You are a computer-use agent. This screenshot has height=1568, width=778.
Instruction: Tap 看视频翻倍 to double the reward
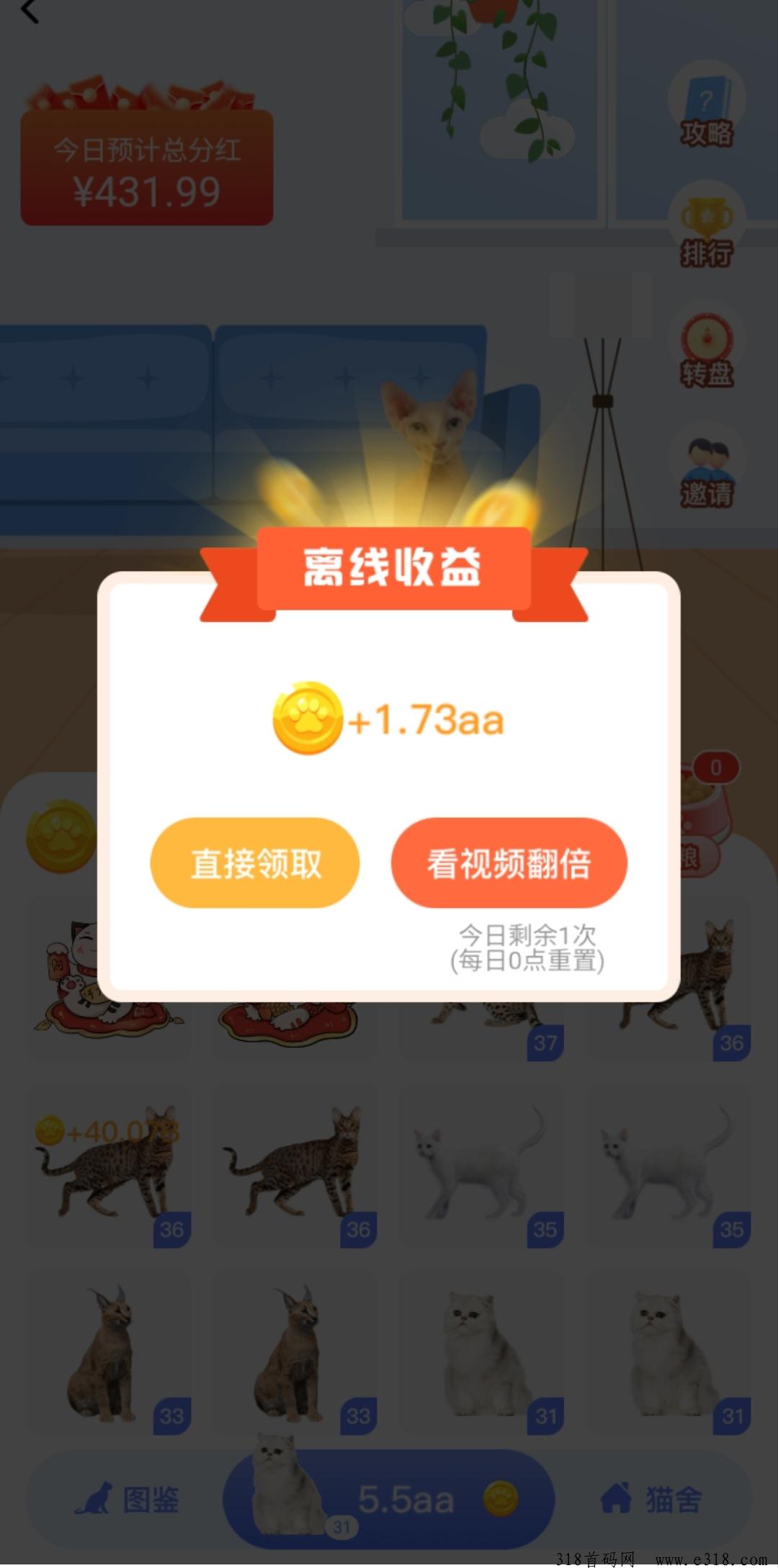[509, 862]
